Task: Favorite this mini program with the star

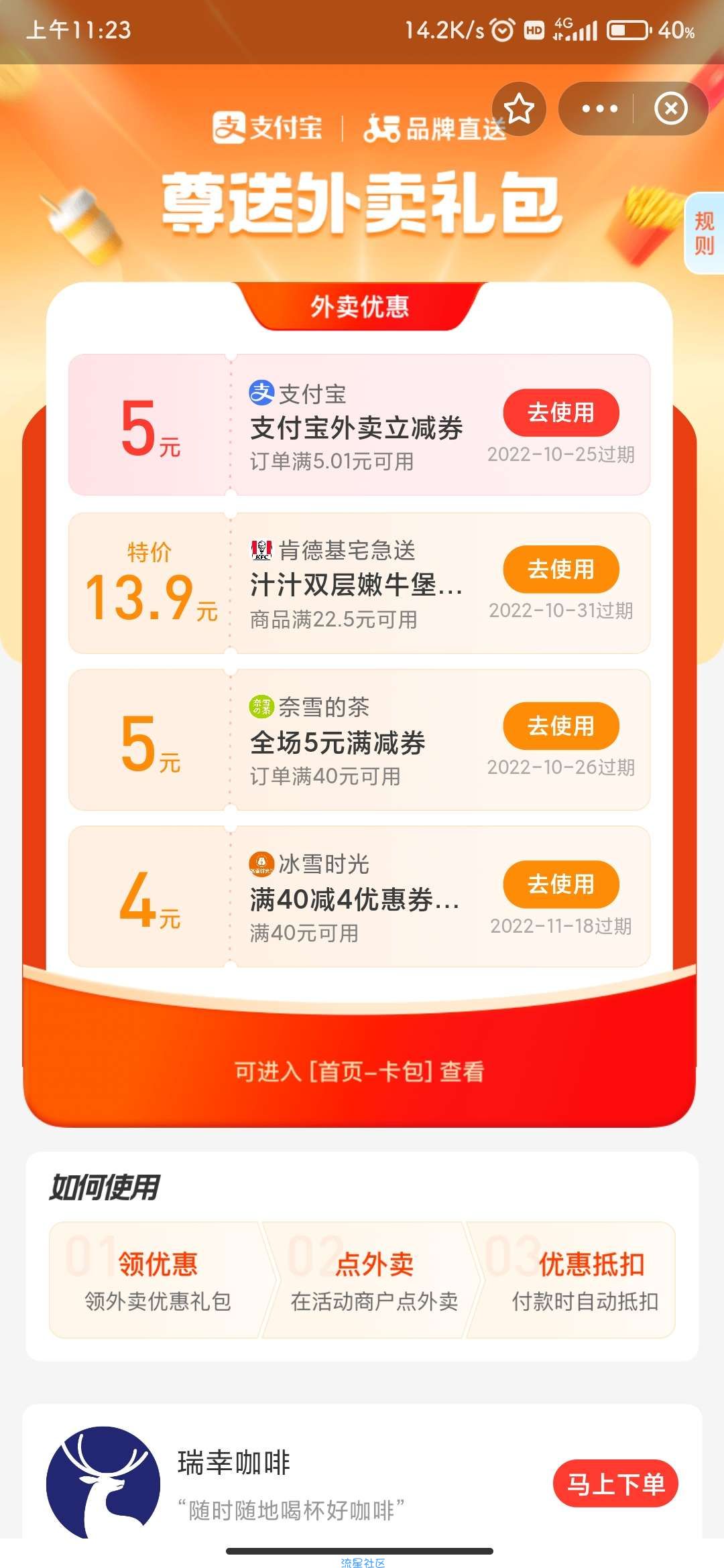Action: click(519, 109)
